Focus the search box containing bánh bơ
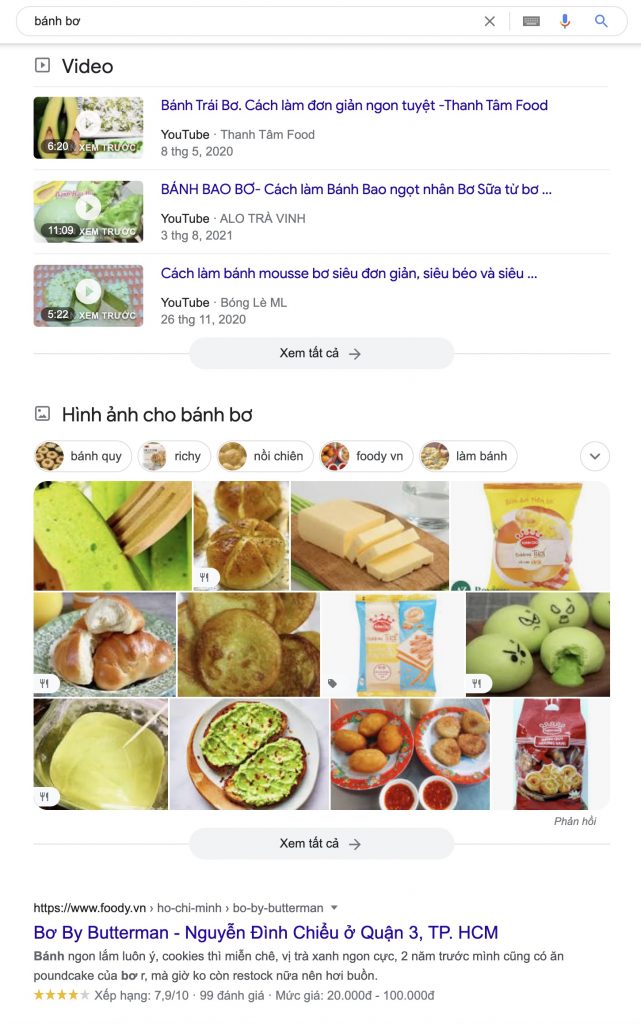Image resolution: width=641 pixels, height=1024 pixels. 250,21
